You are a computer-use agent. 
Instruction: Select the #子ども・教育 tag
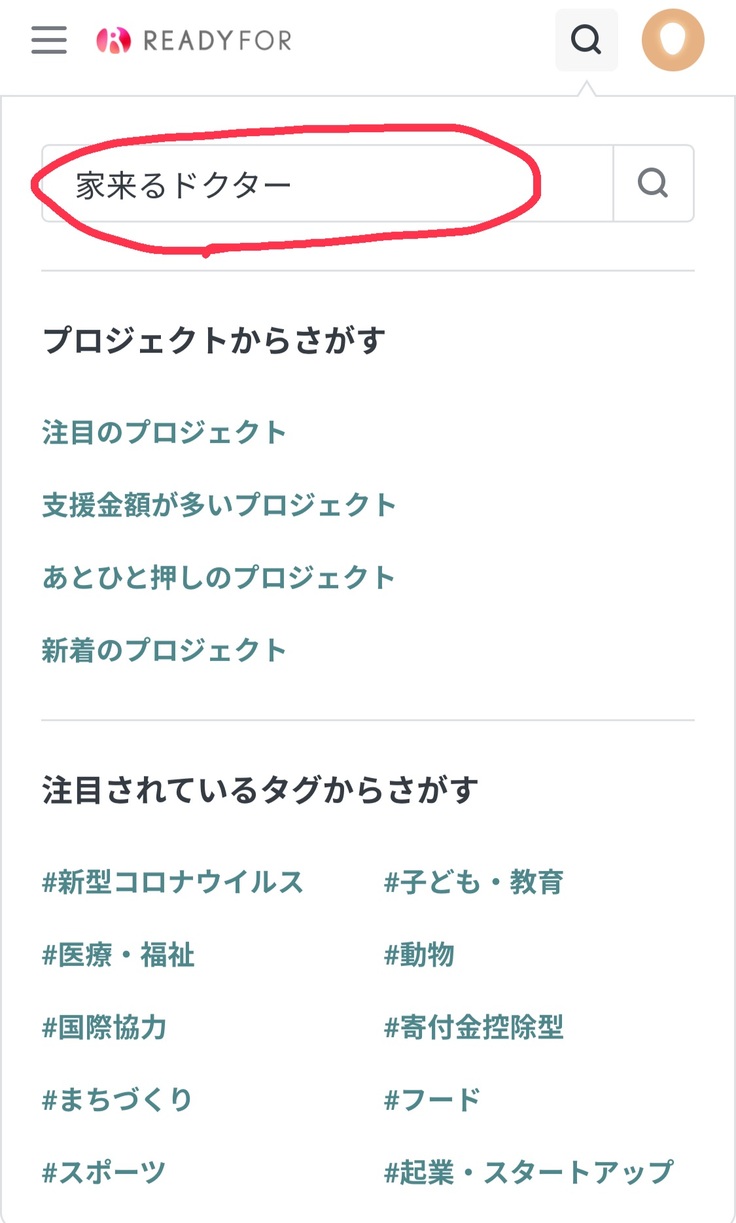(x=474, y=882)
